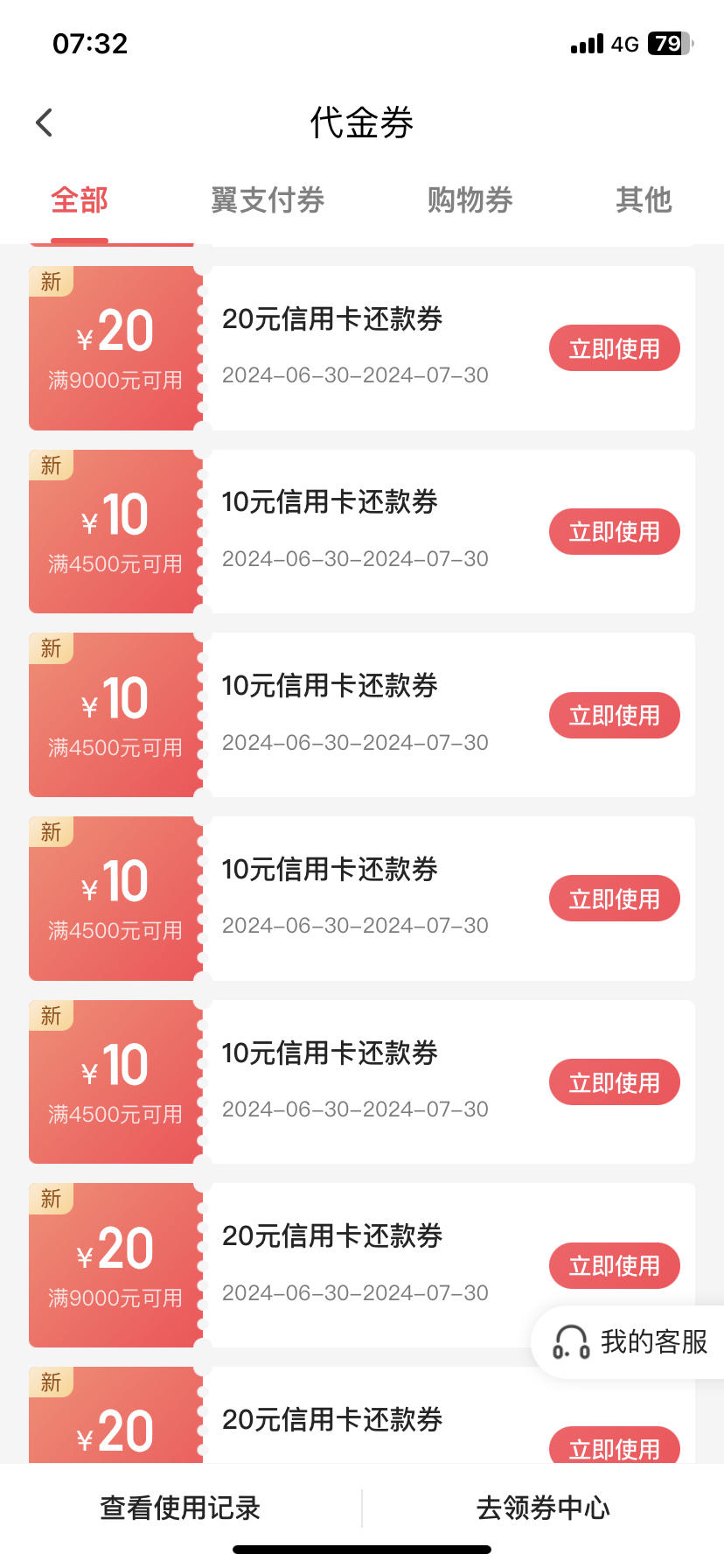Open 查看使用记录

(180, 1508)
